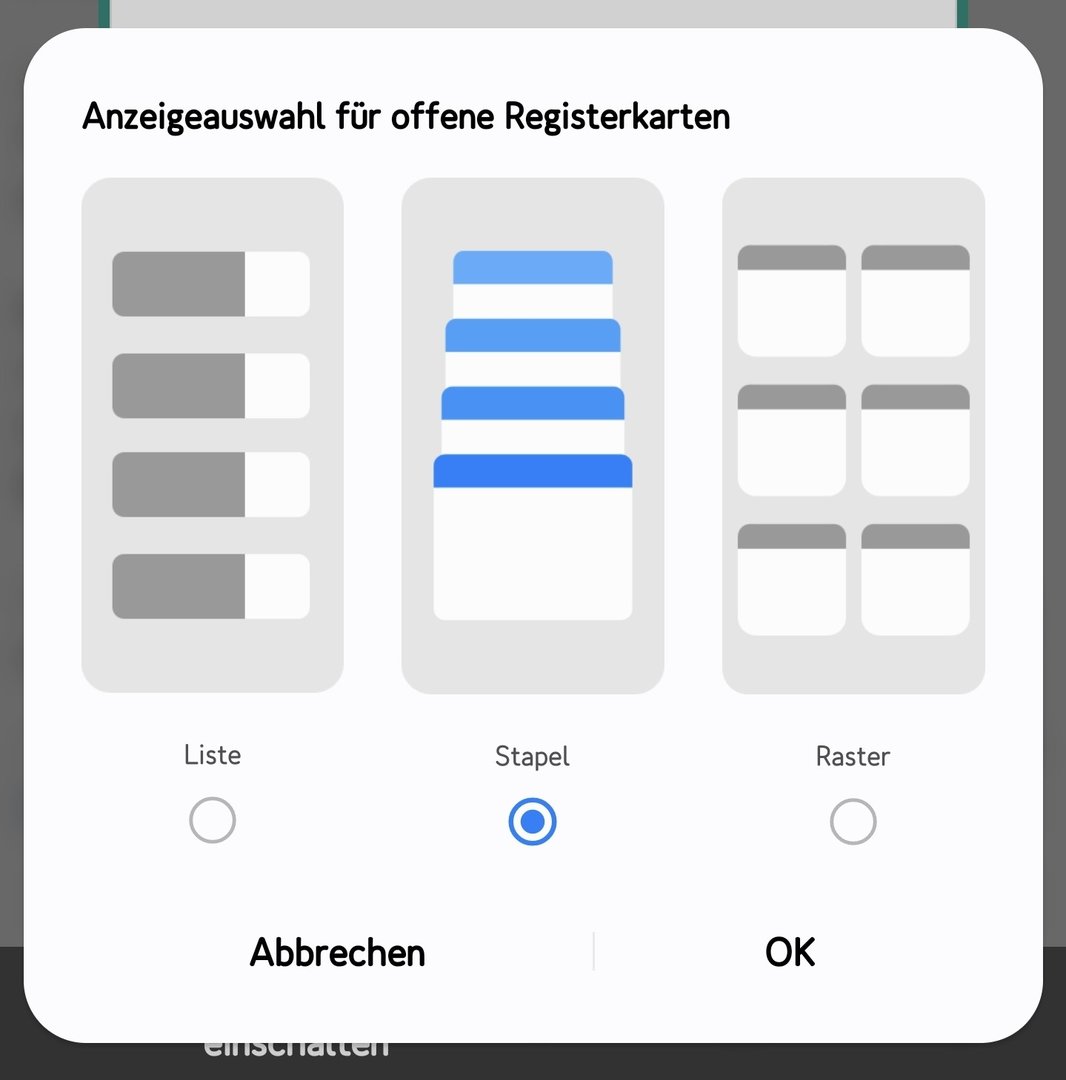Tap the list layout preview image
The height and width of the screenshot is (1080, 1066).
212,435
